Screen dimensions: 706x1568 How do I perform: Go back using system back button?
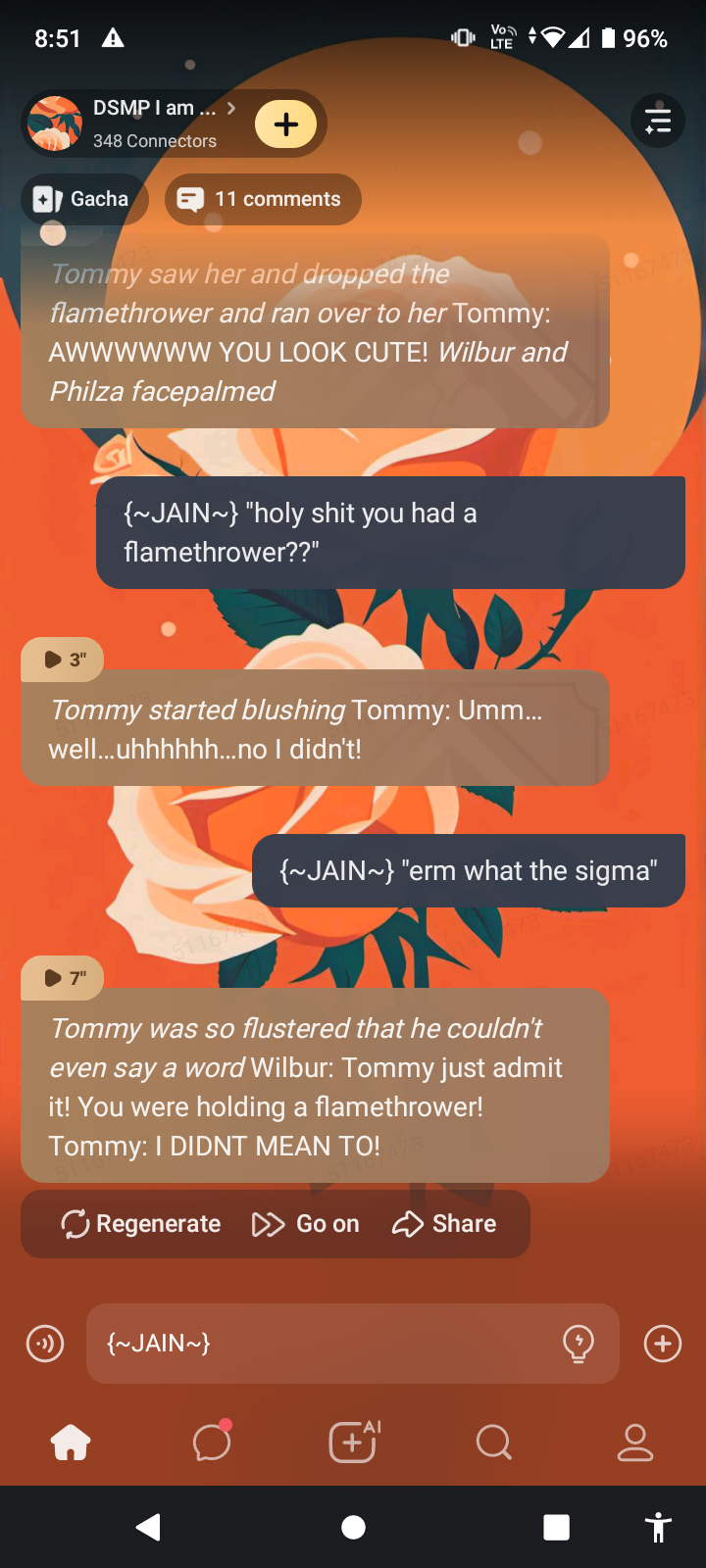[x=149, y=1527]
